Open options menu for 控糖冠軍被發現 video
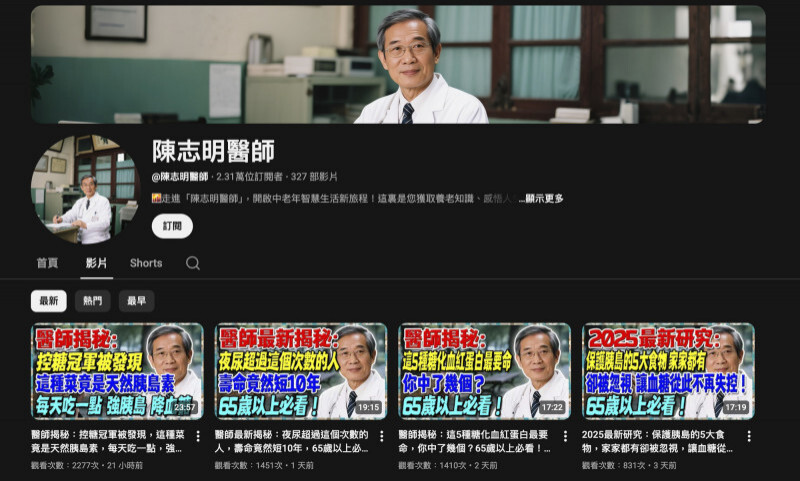800x481 pixels. click(x=197, y=437)
